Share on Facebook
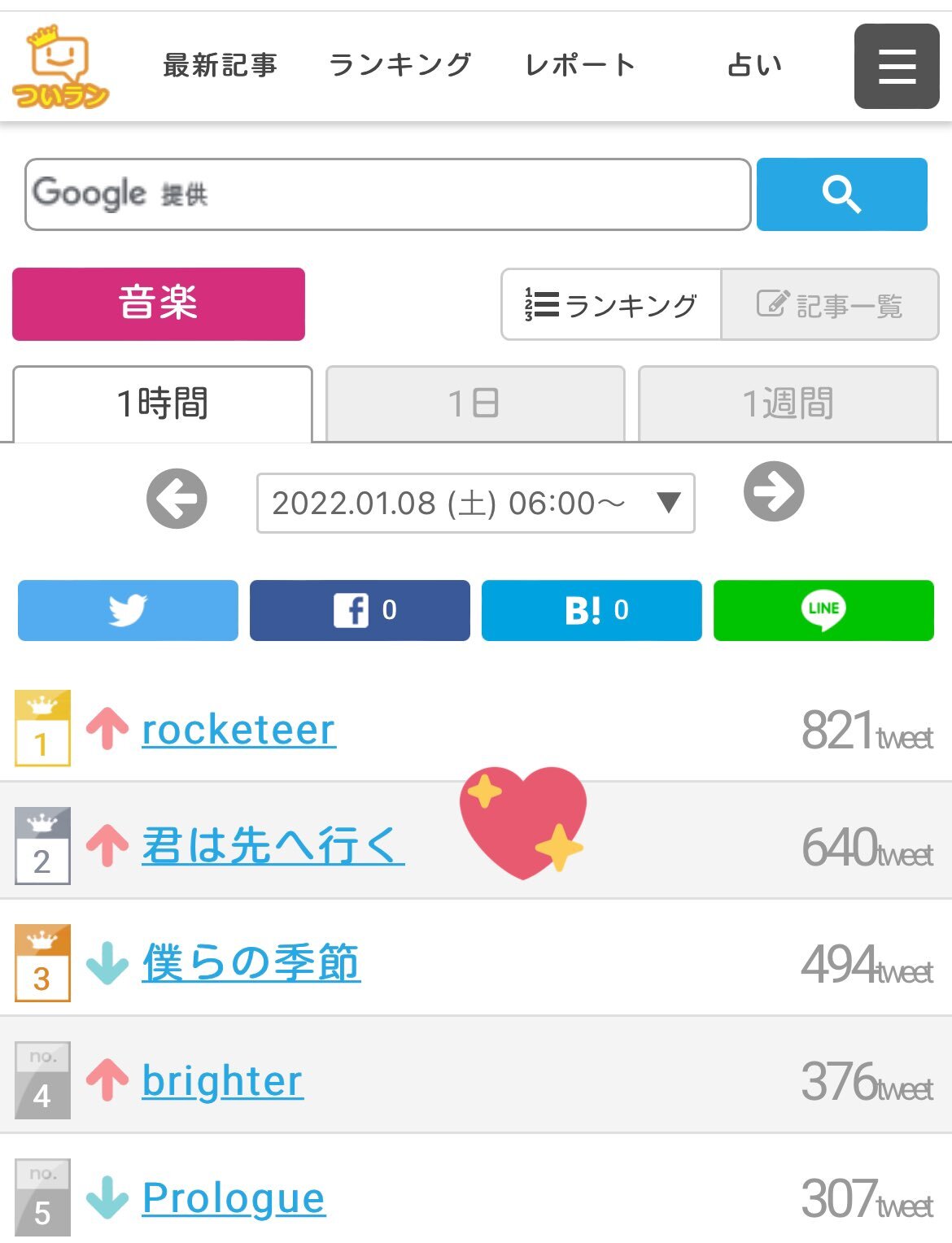Viewport: 952px width, 1243px height. tap(360, 610)
